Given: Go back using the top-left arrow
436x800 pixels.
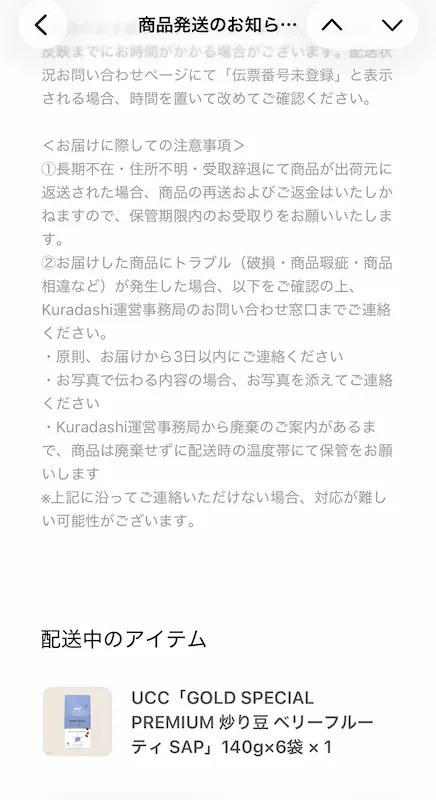Looking at the screenshot, I should 42,25.
